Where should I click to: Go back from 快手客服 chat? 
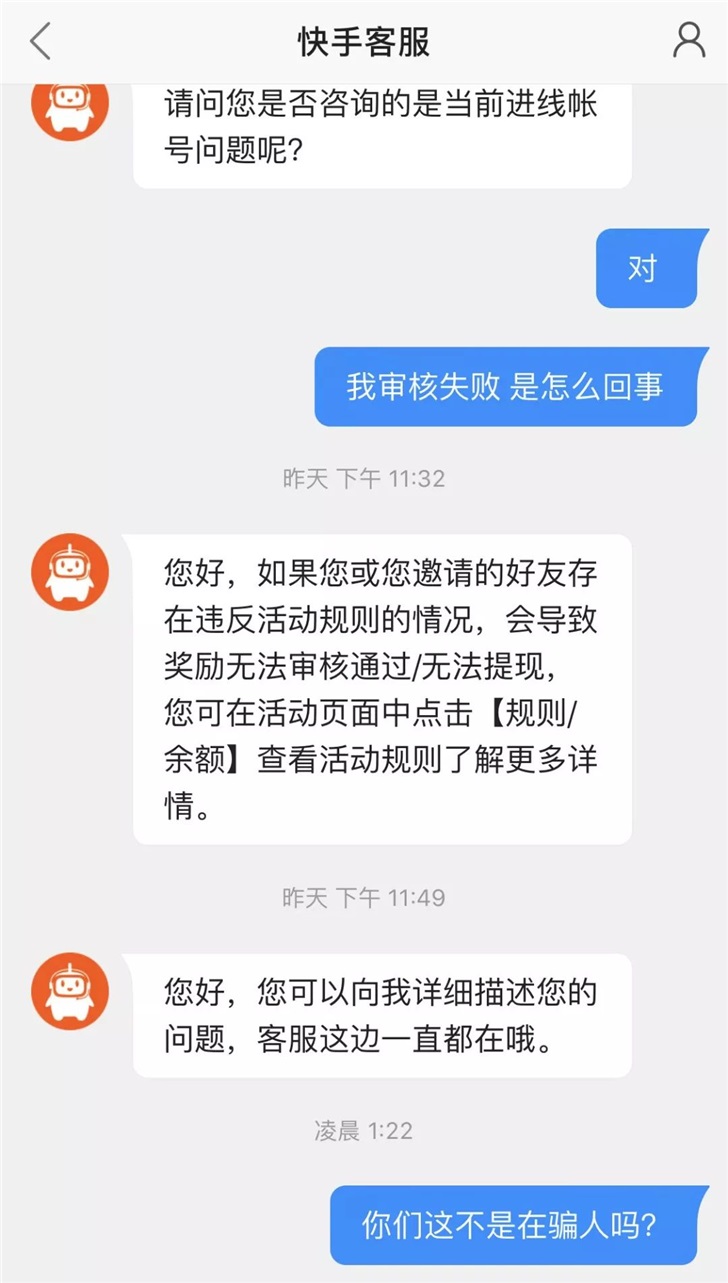[40, 42]
